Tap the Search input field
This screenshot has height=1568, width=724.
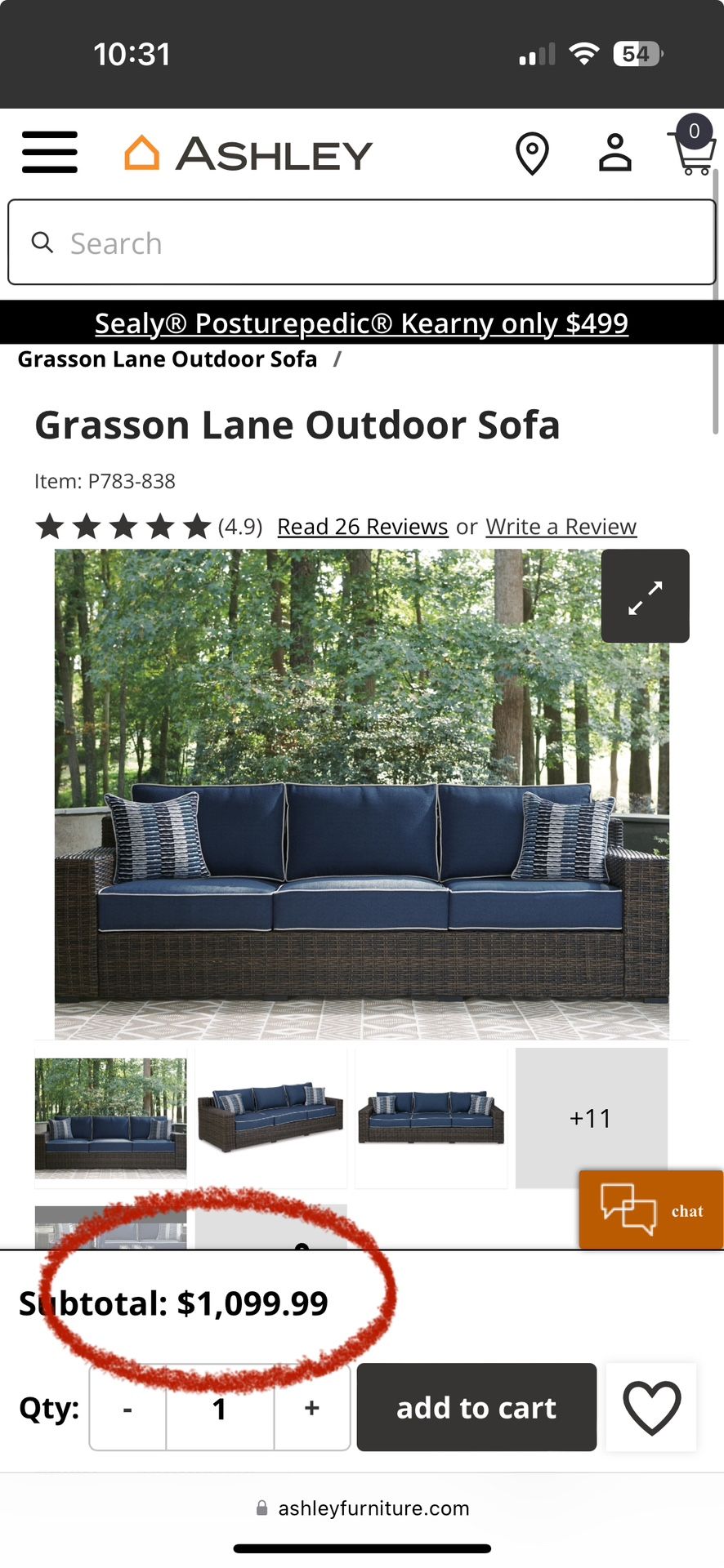coord(362,243)
